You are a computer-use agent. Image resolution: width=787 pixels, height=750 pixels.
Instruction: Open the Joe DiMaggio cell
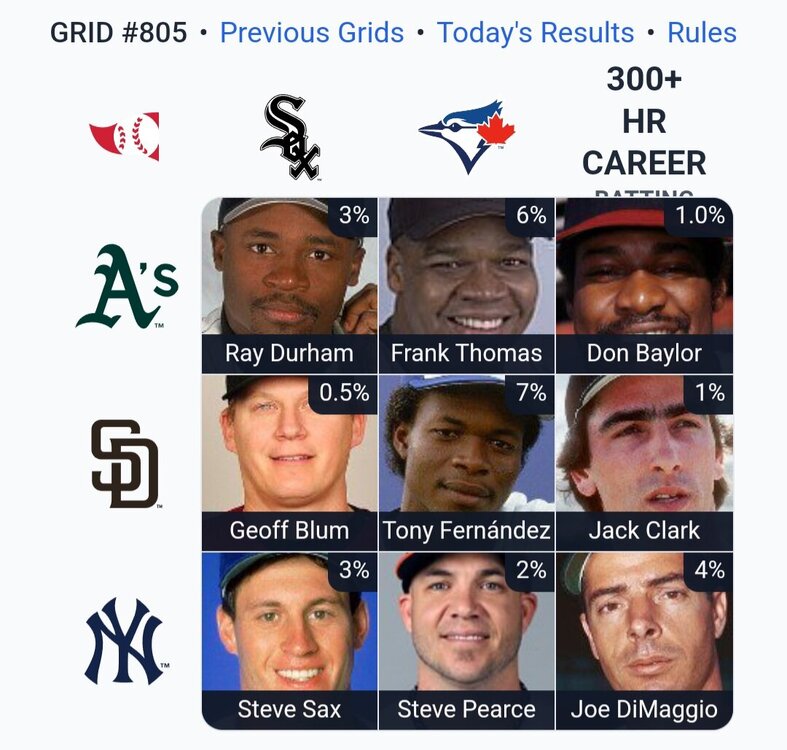pos(644,640)
